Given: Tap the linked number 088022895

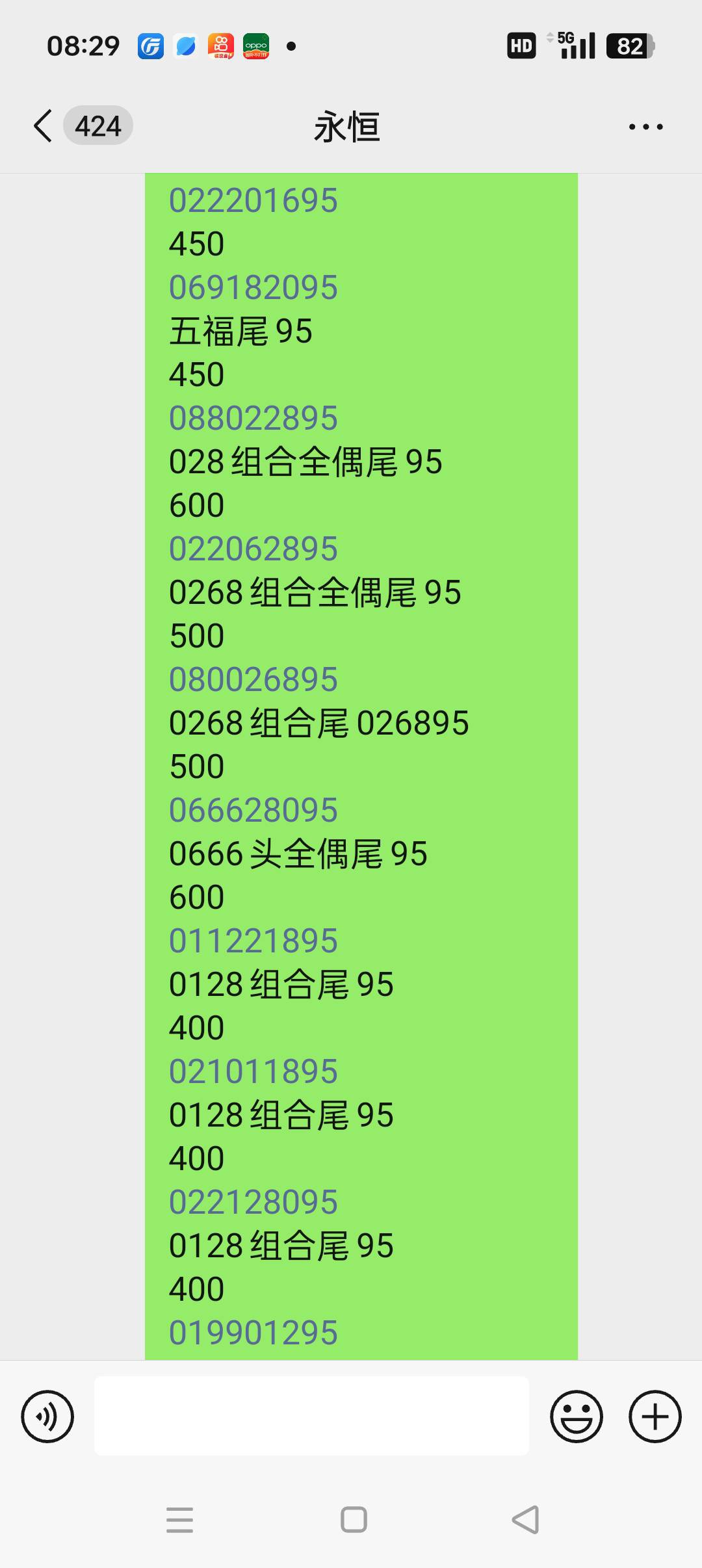Looking at the screenshot, I should coord(253,418).
